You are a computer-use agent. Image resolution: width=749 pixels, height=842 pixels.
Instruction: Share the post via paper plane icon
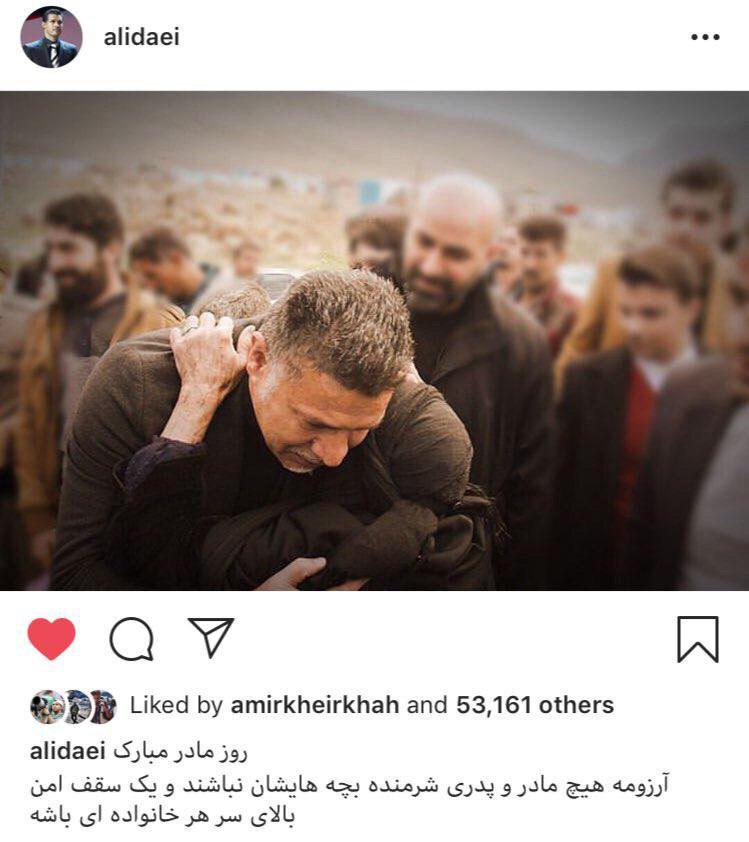(x=211, y=637)
